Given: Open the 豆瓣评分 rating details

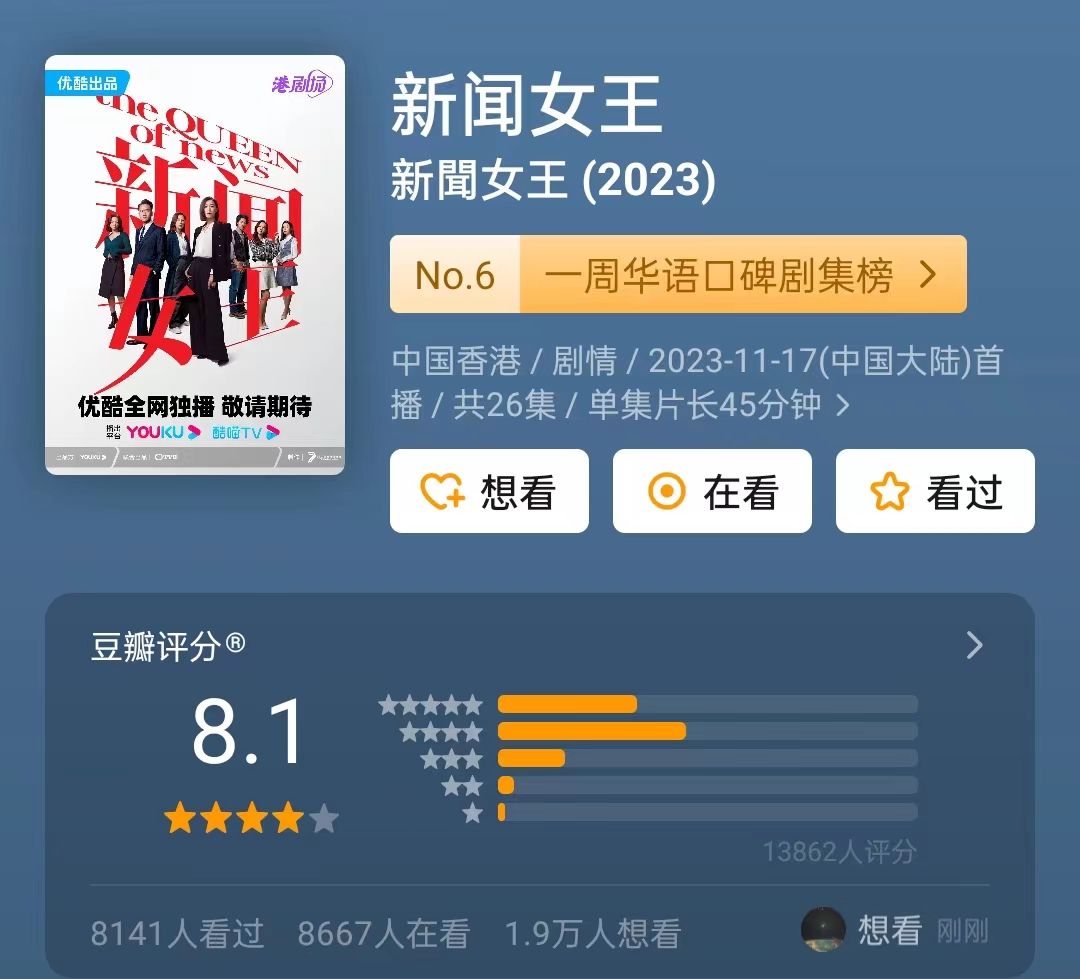Looking at the screenshot, I should tap(975, 646).
